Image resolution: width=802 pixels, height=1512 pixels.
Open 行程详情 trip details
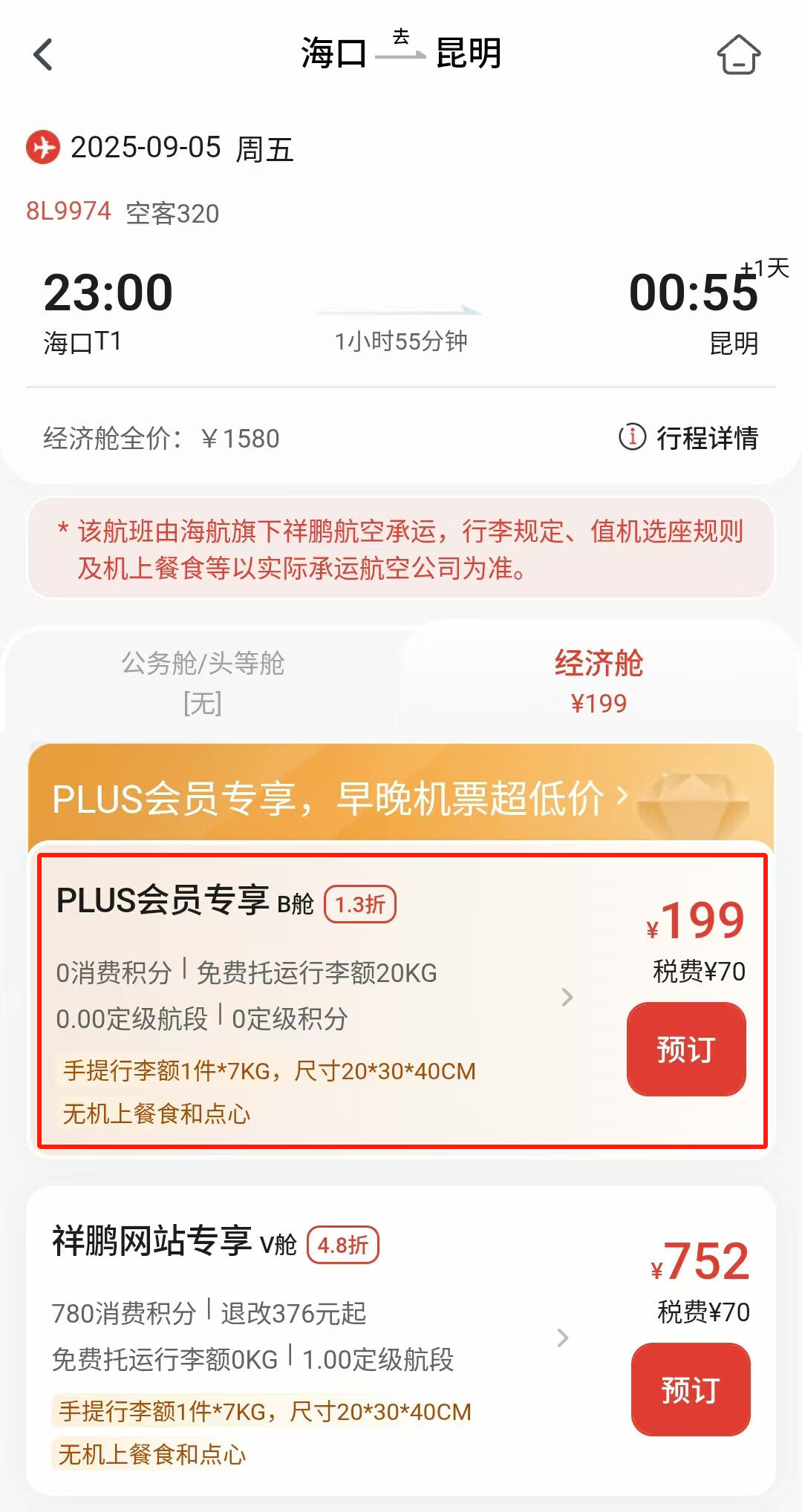pos(688,438)
